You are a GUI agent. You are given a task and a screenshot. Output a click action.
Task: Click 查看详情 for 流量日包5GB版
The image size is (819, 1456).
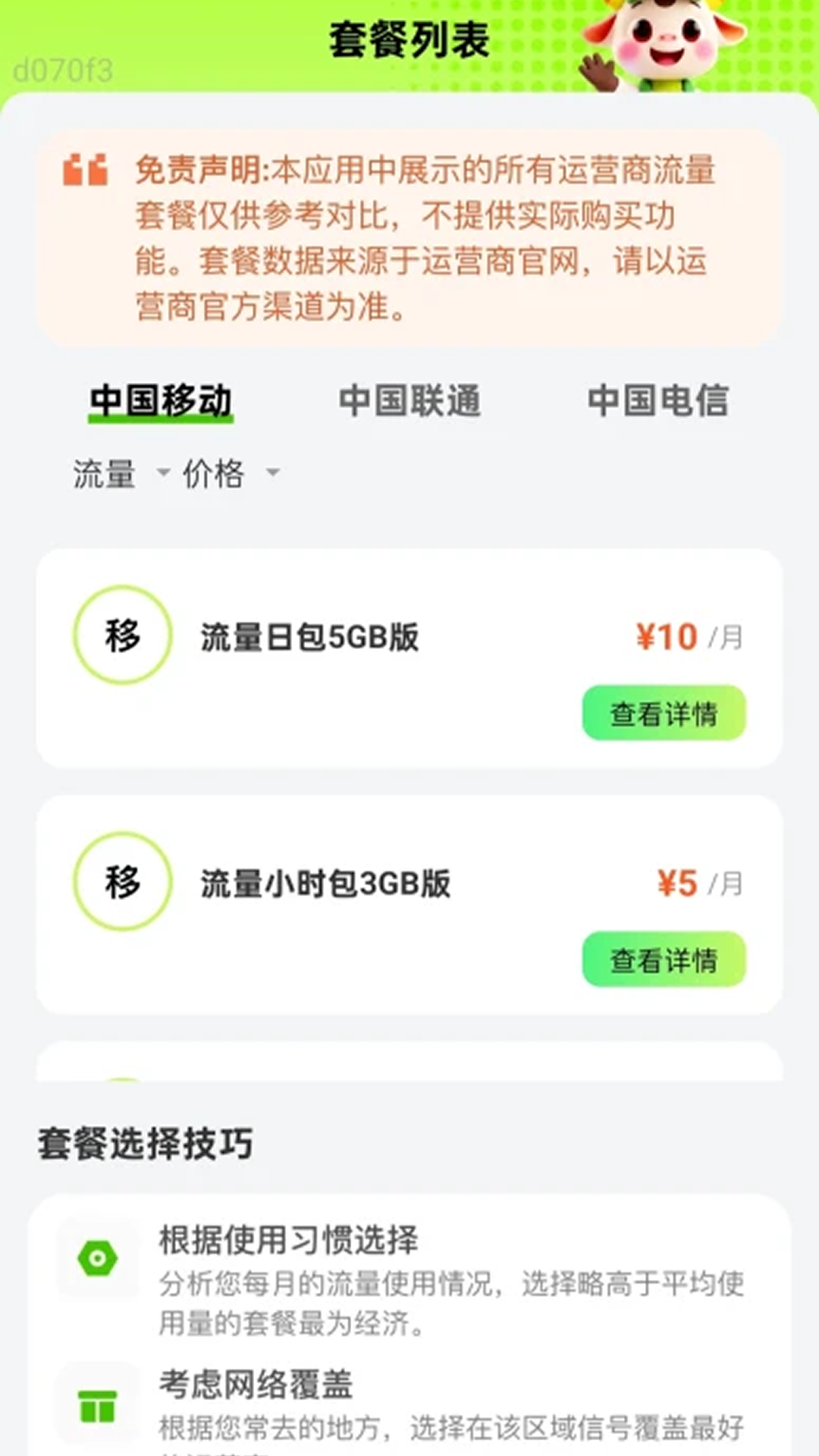pos(663,711)
